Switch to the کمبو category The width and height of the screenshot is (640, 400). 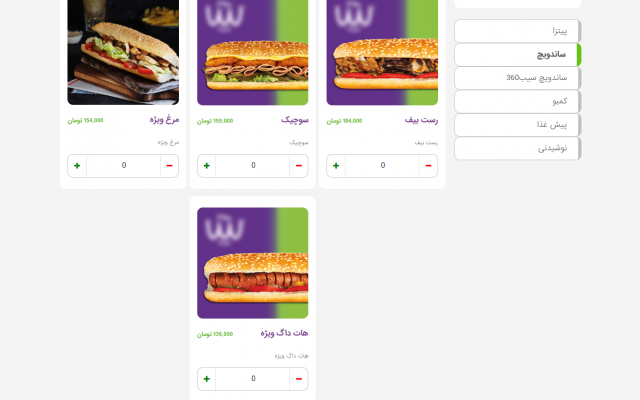[x=516, y=102]
